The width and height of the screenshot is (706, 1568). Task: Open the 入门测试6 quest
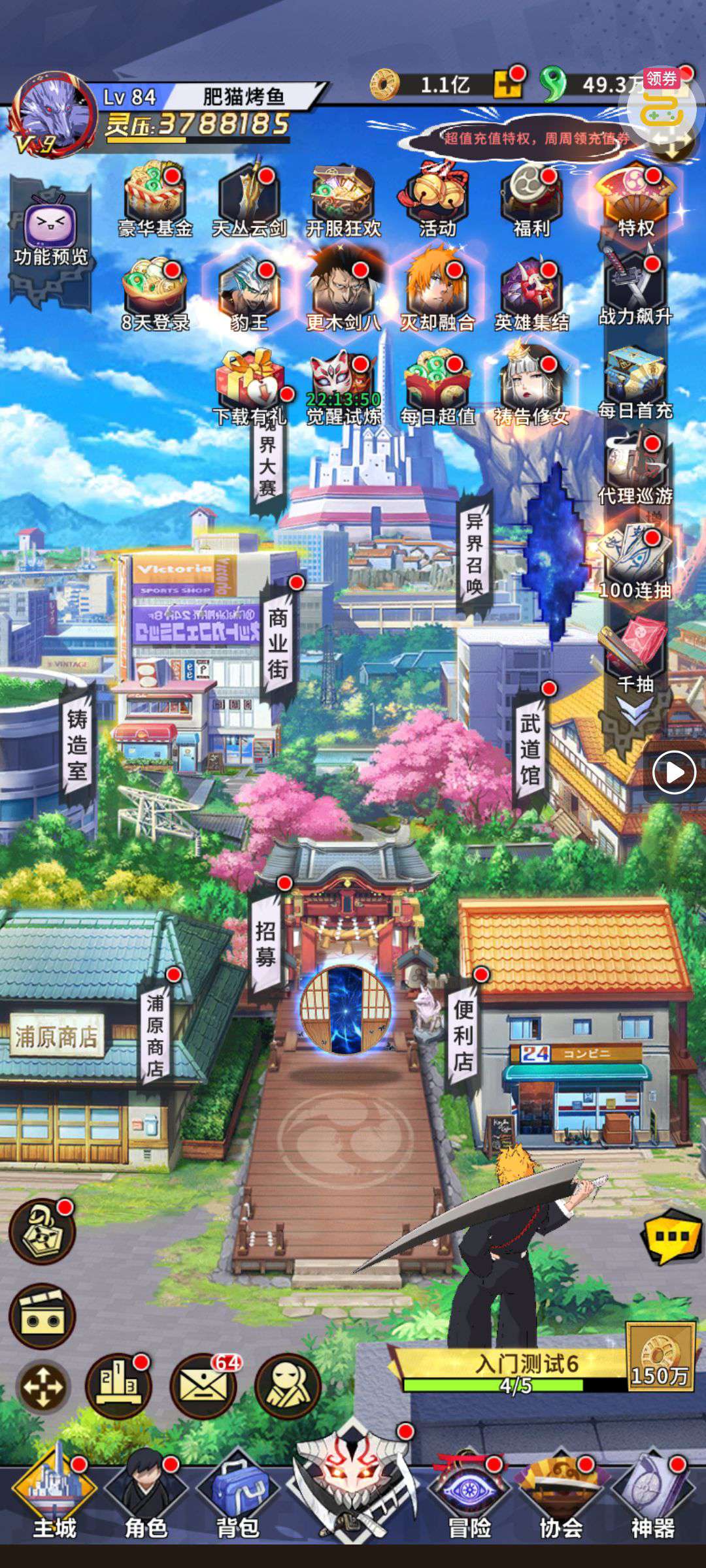(x=516, y=1372)
